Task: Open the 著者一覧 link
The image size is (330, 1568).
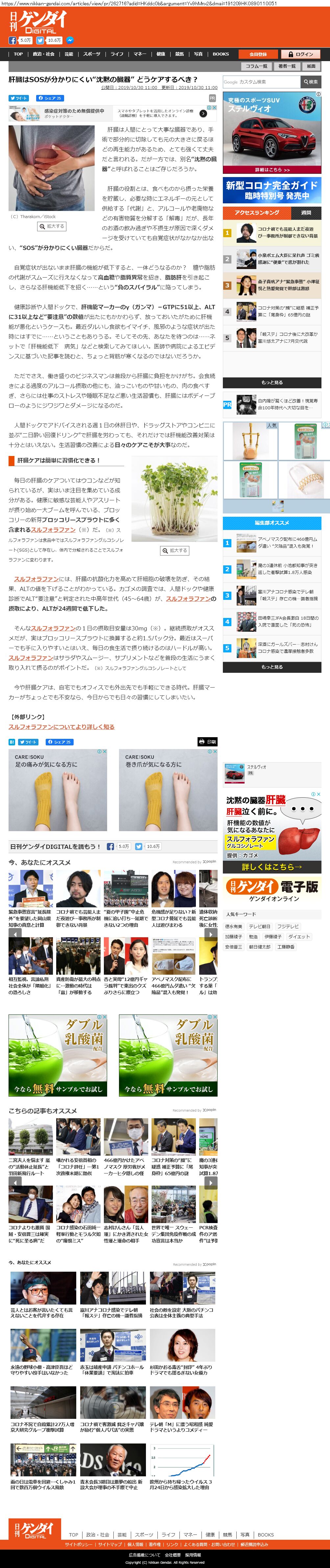Action: 287,66
